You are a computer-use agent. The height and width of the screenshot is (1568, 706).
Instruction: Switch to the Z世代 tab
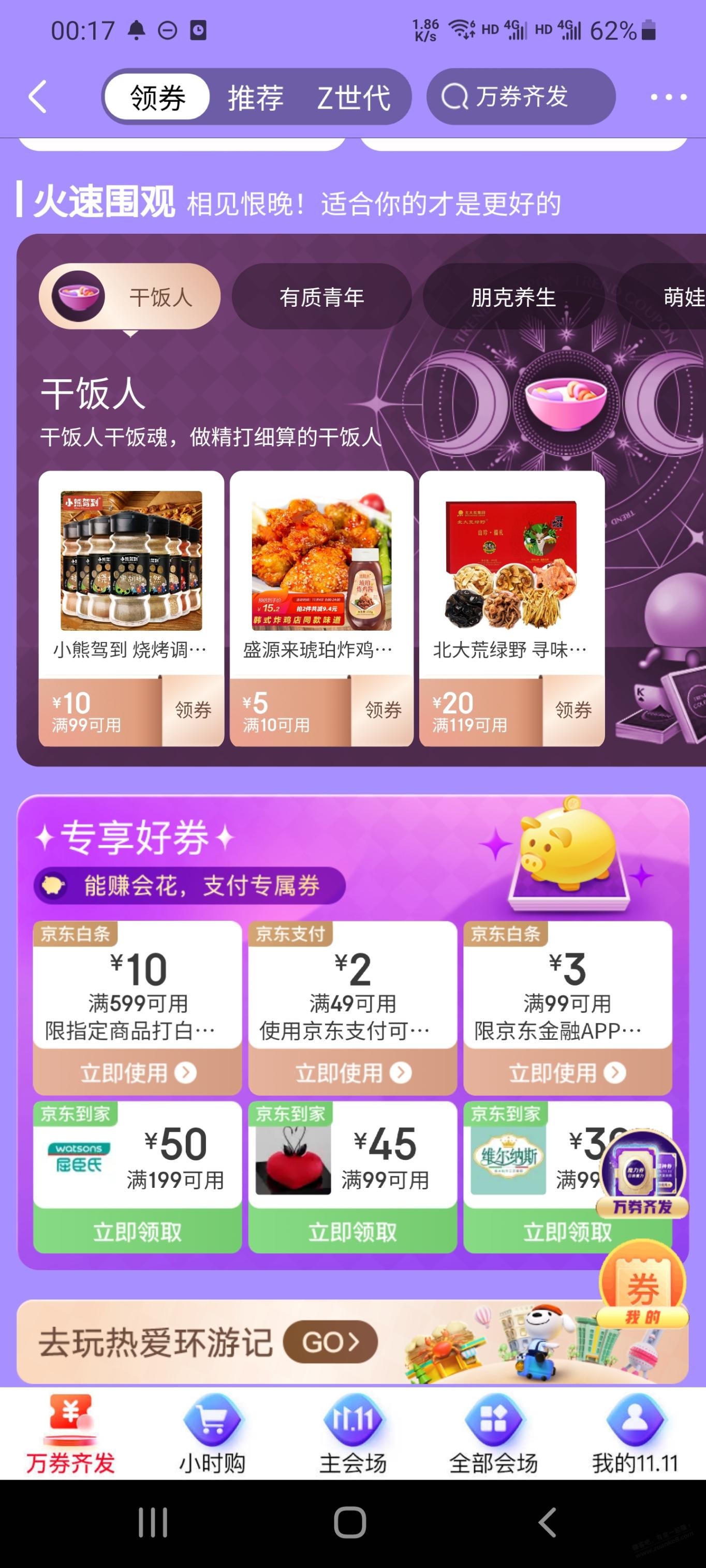(354, 97)
